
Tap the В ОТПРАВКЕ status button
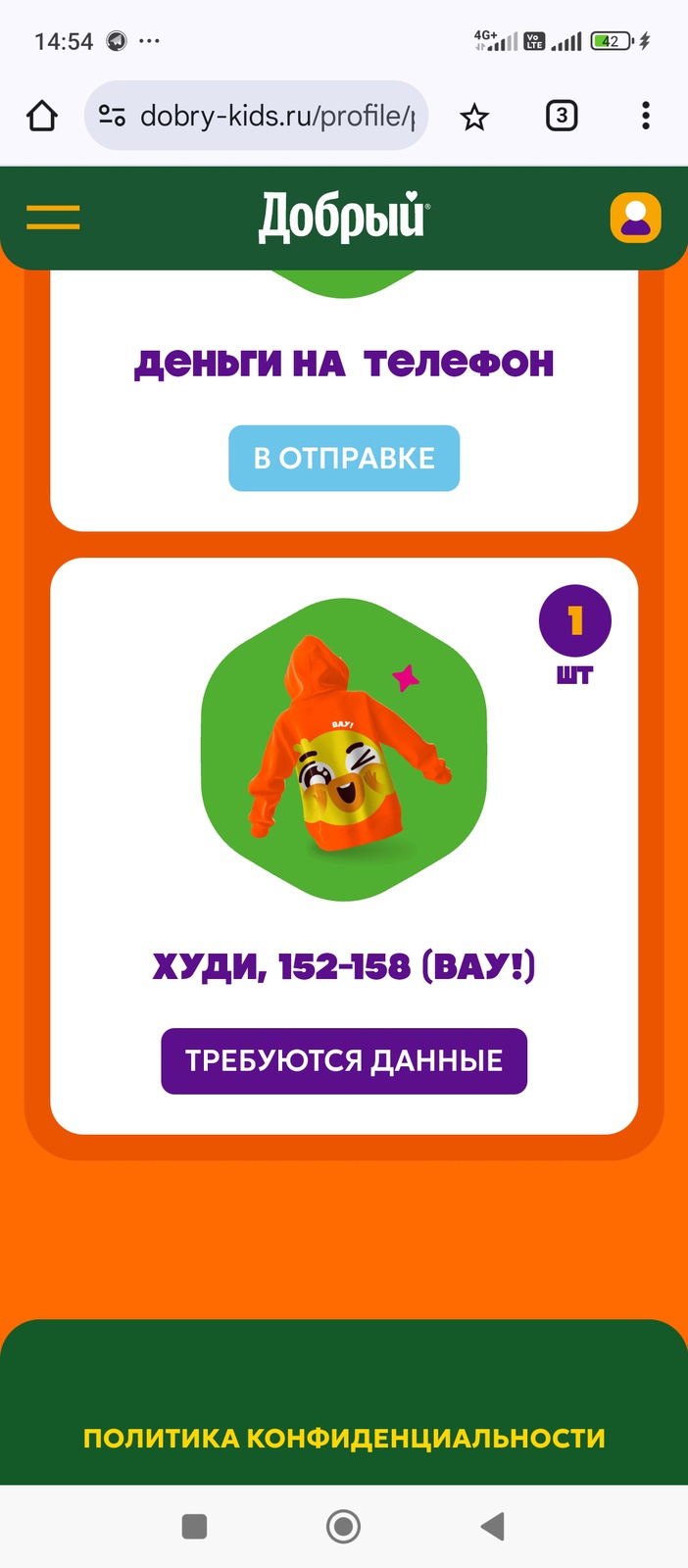pos(344,458)
